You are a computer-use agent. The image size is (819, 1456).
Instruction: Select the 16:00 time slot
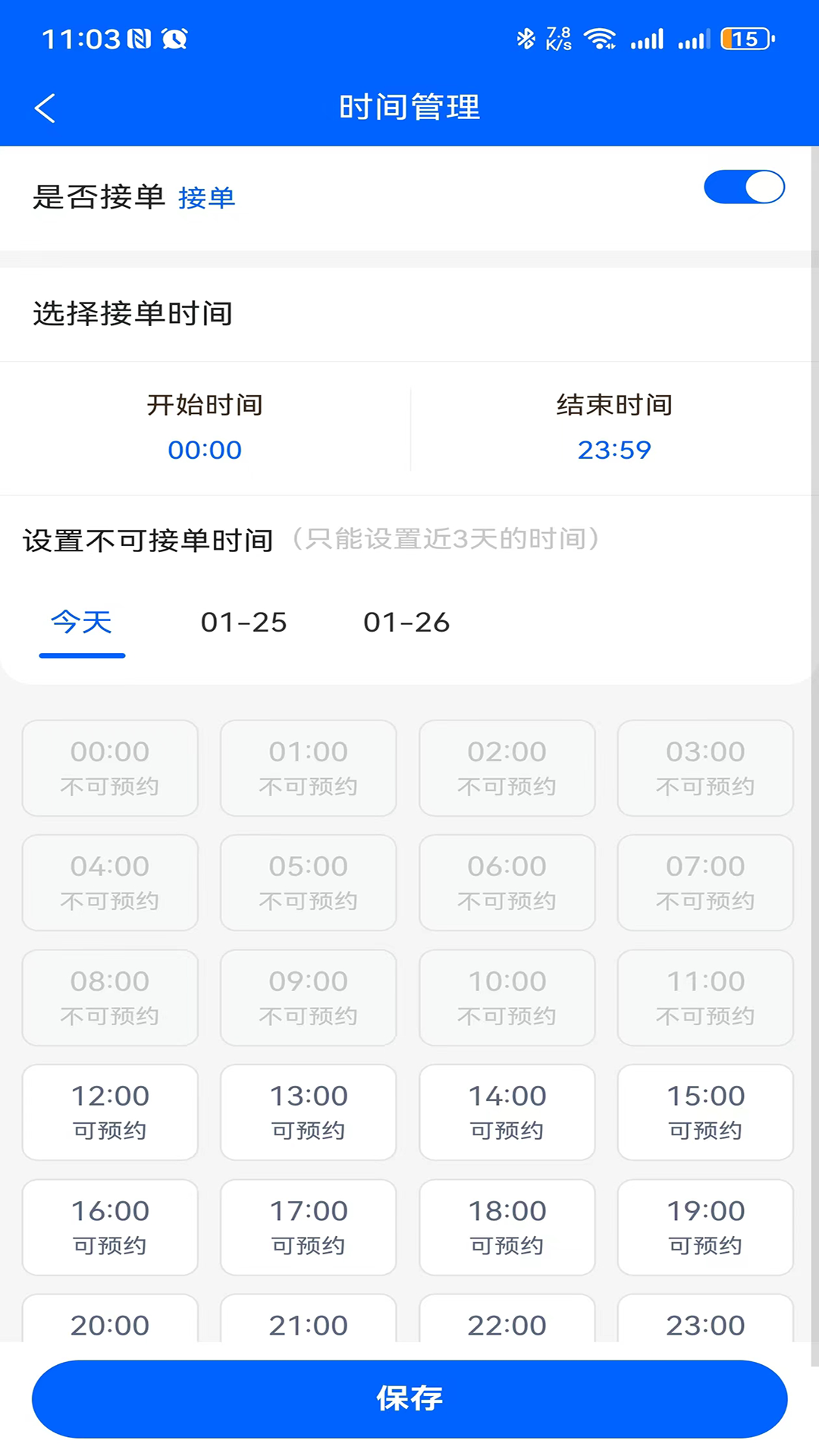click(110, 1226)
